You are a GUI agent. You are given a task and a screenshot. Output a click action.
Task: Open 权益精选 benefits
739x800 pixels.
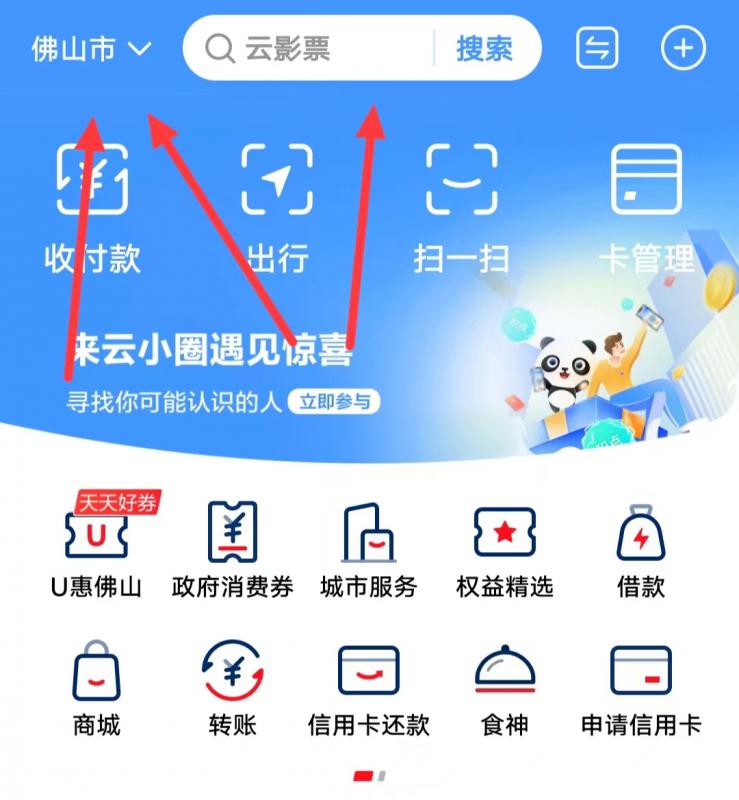click(x=504, y=550)
